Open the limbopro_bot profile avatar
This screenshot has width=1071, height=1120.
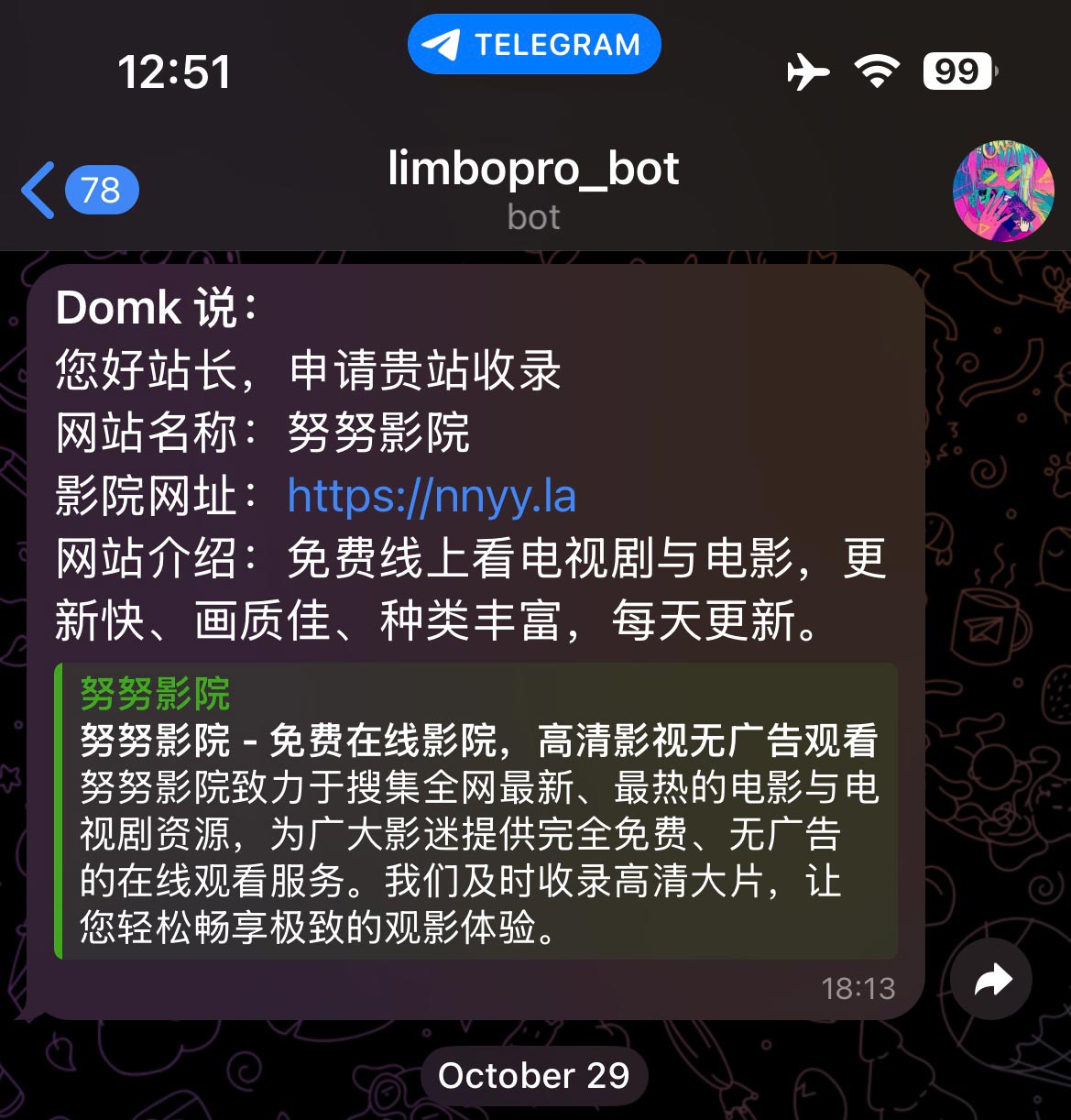tap(1003, 191)
